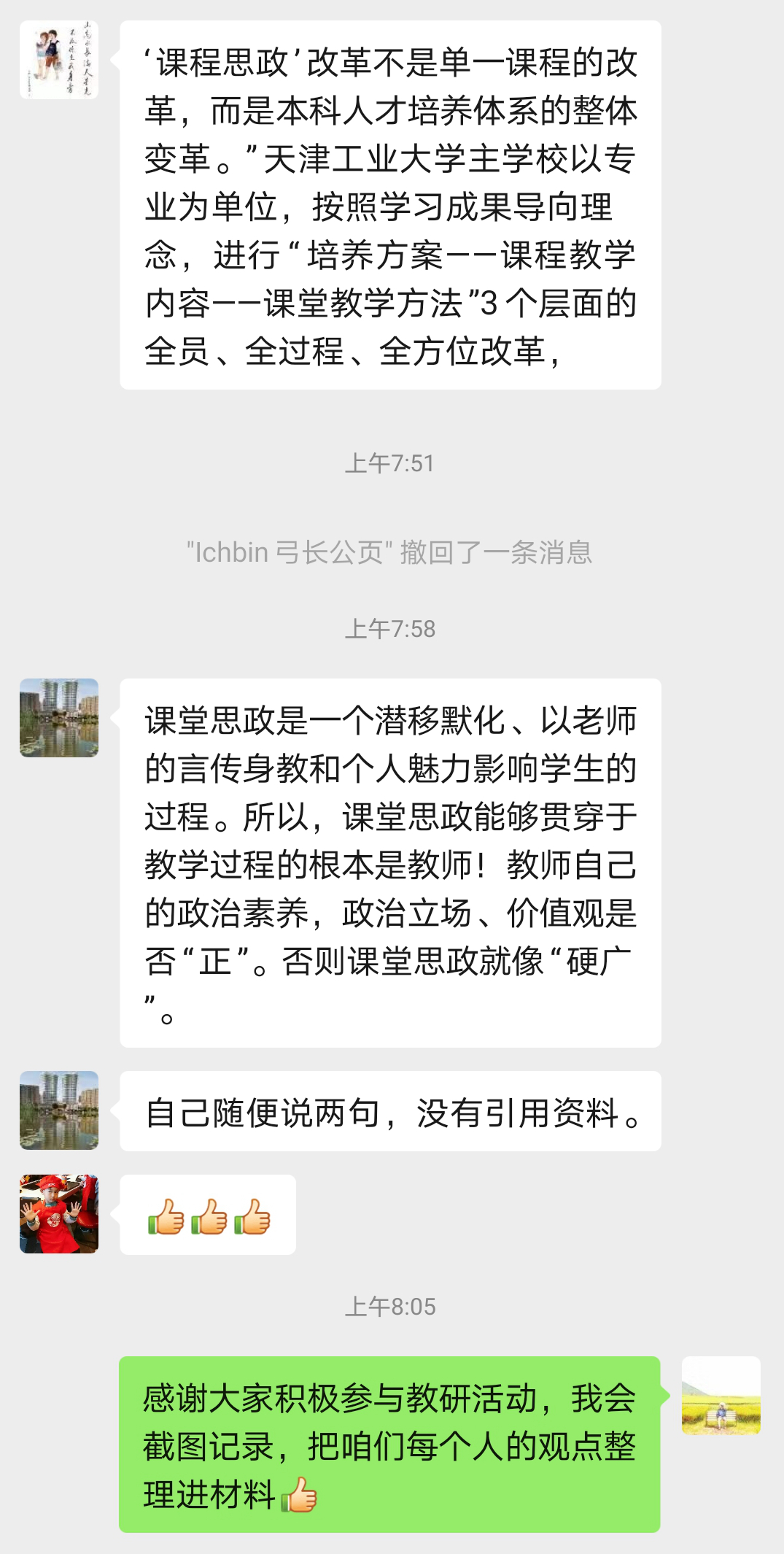Open the profile of the thumbs-up sender
The image size is (784, 1554).
pos(59,1214)
